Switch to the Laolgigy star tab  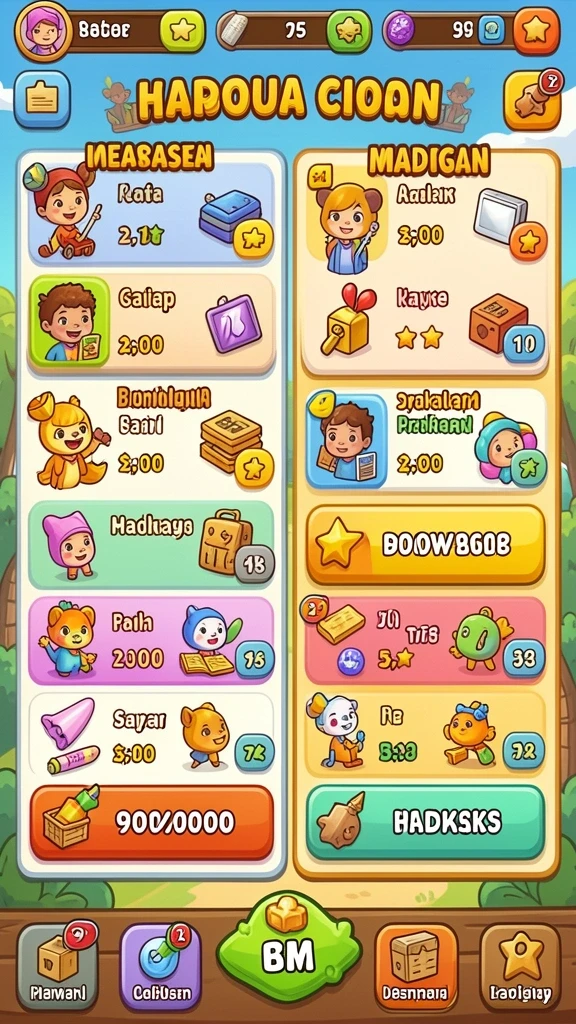coord(520,966)
